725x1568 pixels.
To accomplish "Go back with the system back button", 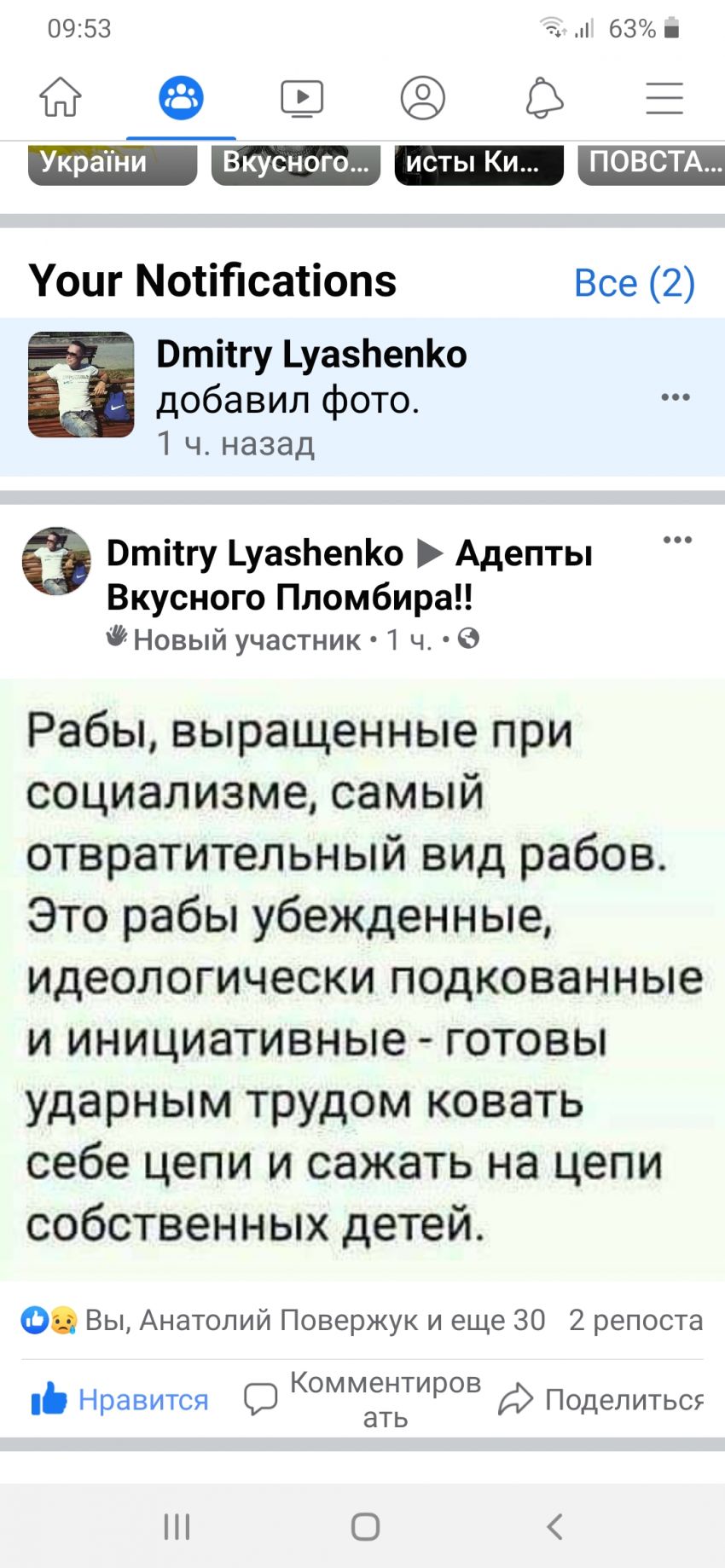I will pos(554,1526).
